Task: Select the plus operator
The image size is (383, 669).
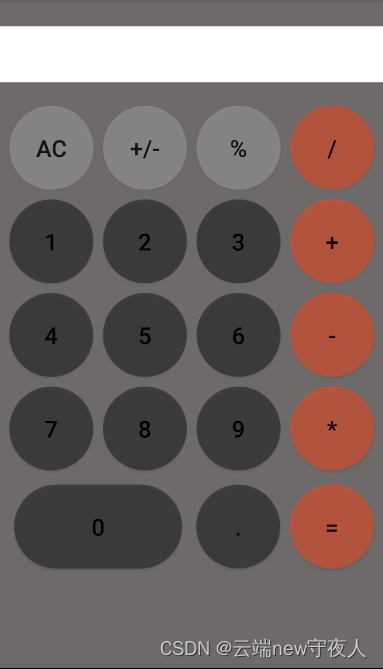Action: (x=332, y=241)
